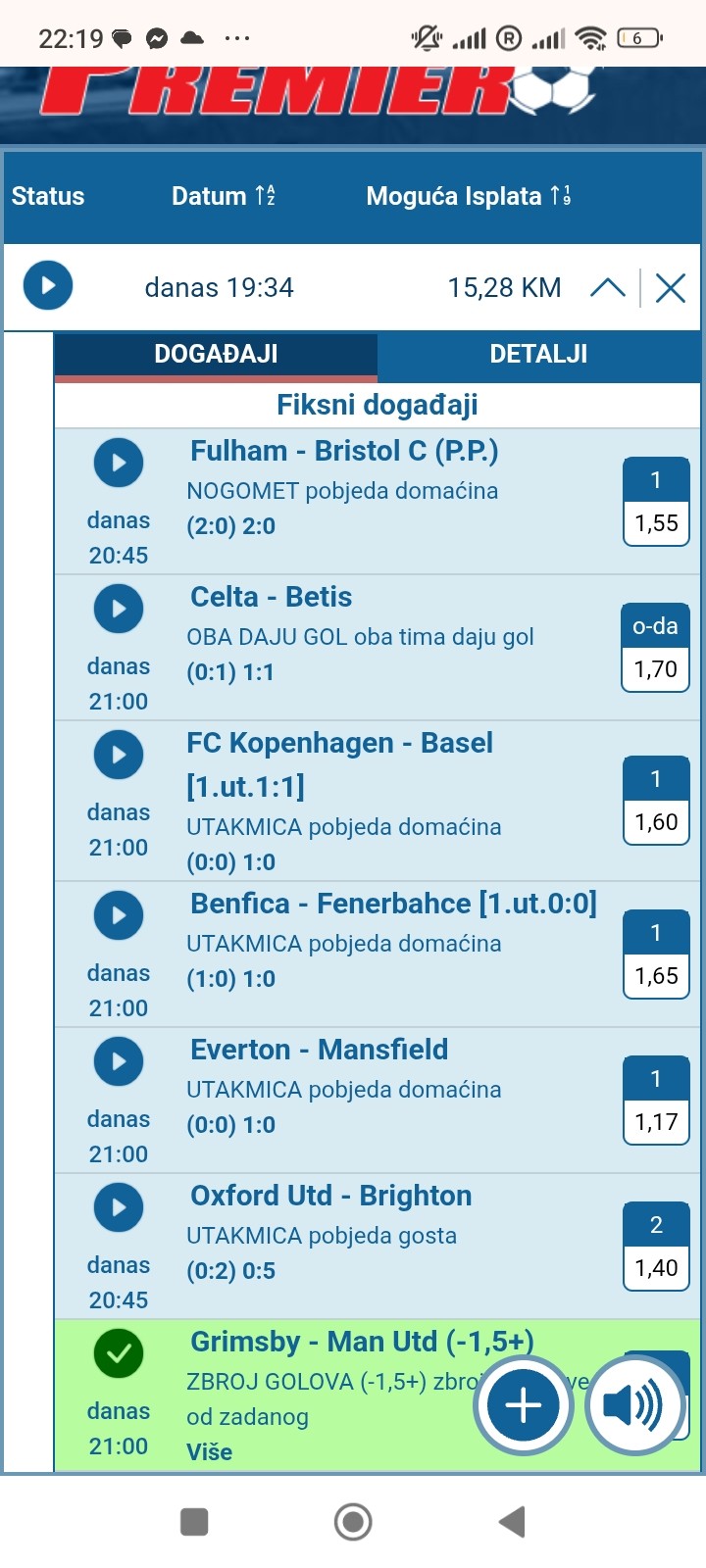The height and width of the screenshot is (1568, 706).
Task: Sort tickets by Moguća Isplata
Action: (469, 196)
